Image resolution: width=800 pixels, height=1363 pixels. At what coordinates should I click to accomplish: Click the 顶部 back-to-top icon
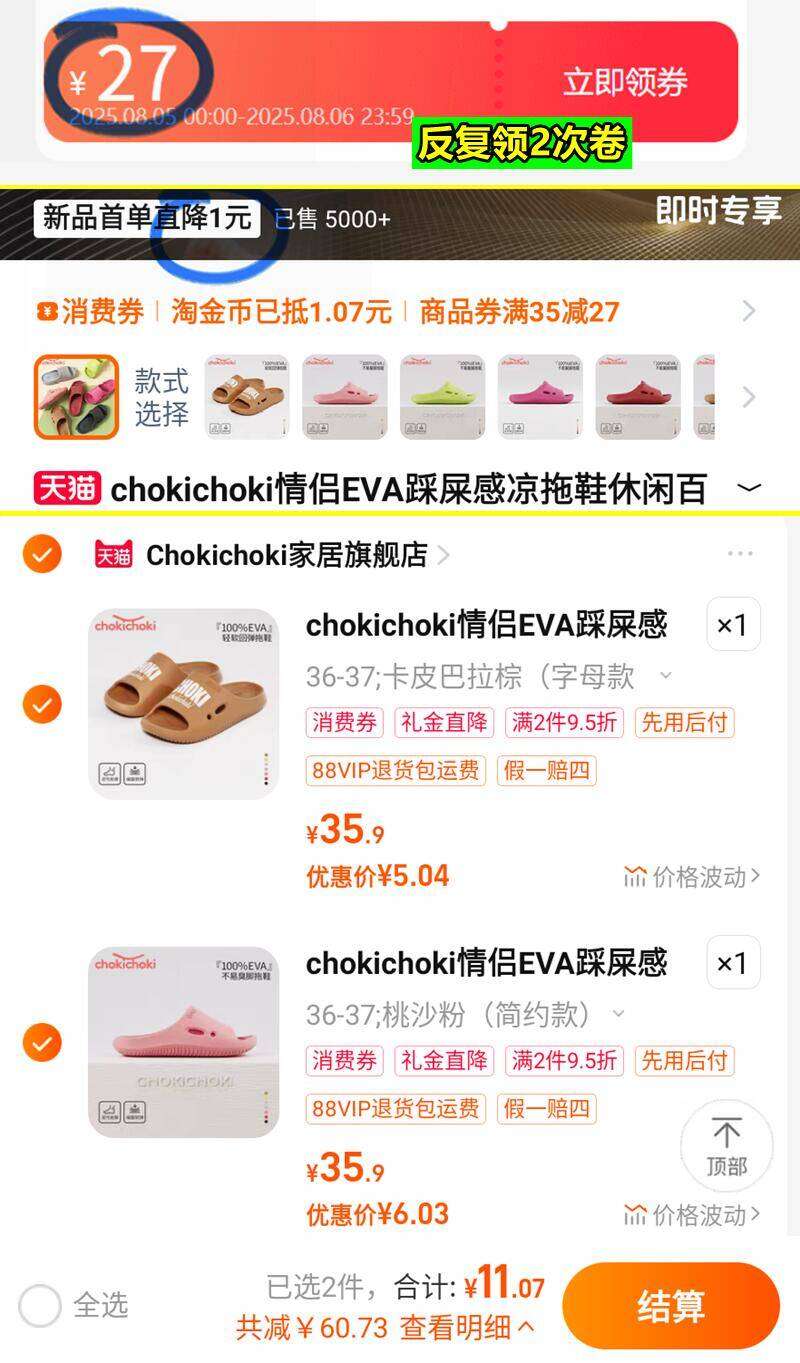[727, 1146]
